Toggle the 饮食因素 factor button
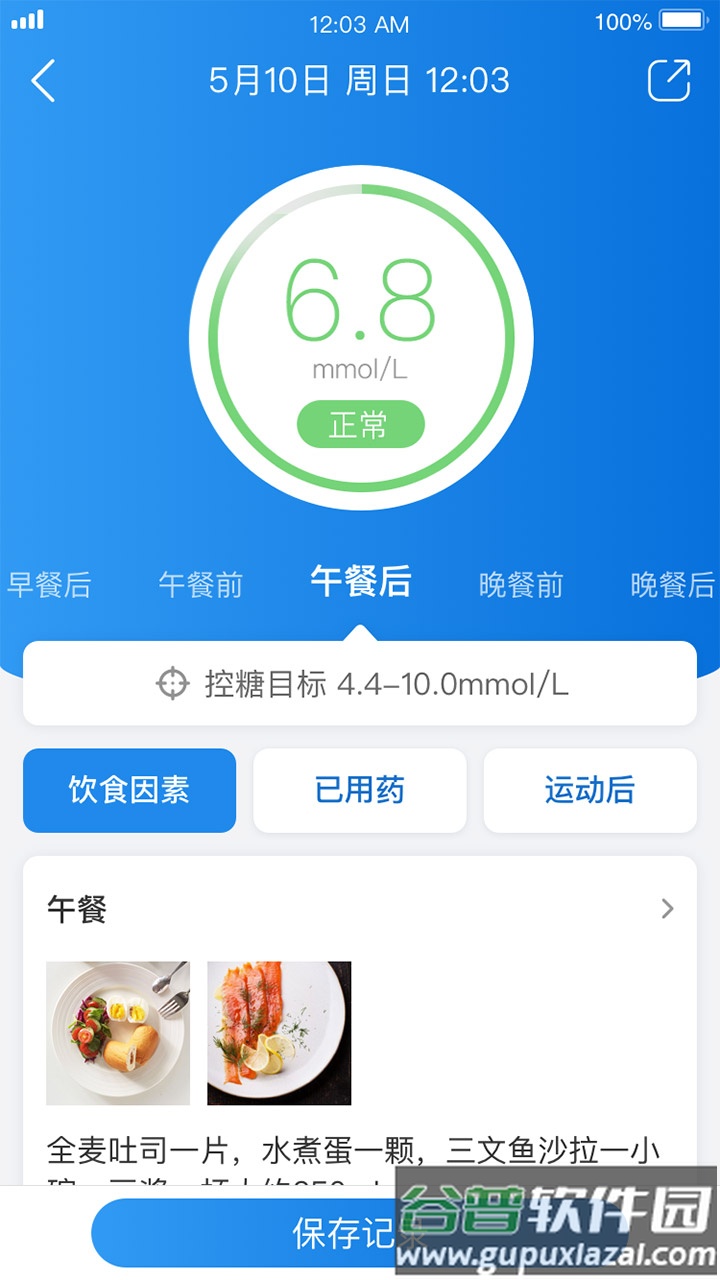This screenshot has width=720, height=1280. coord(129,790)
